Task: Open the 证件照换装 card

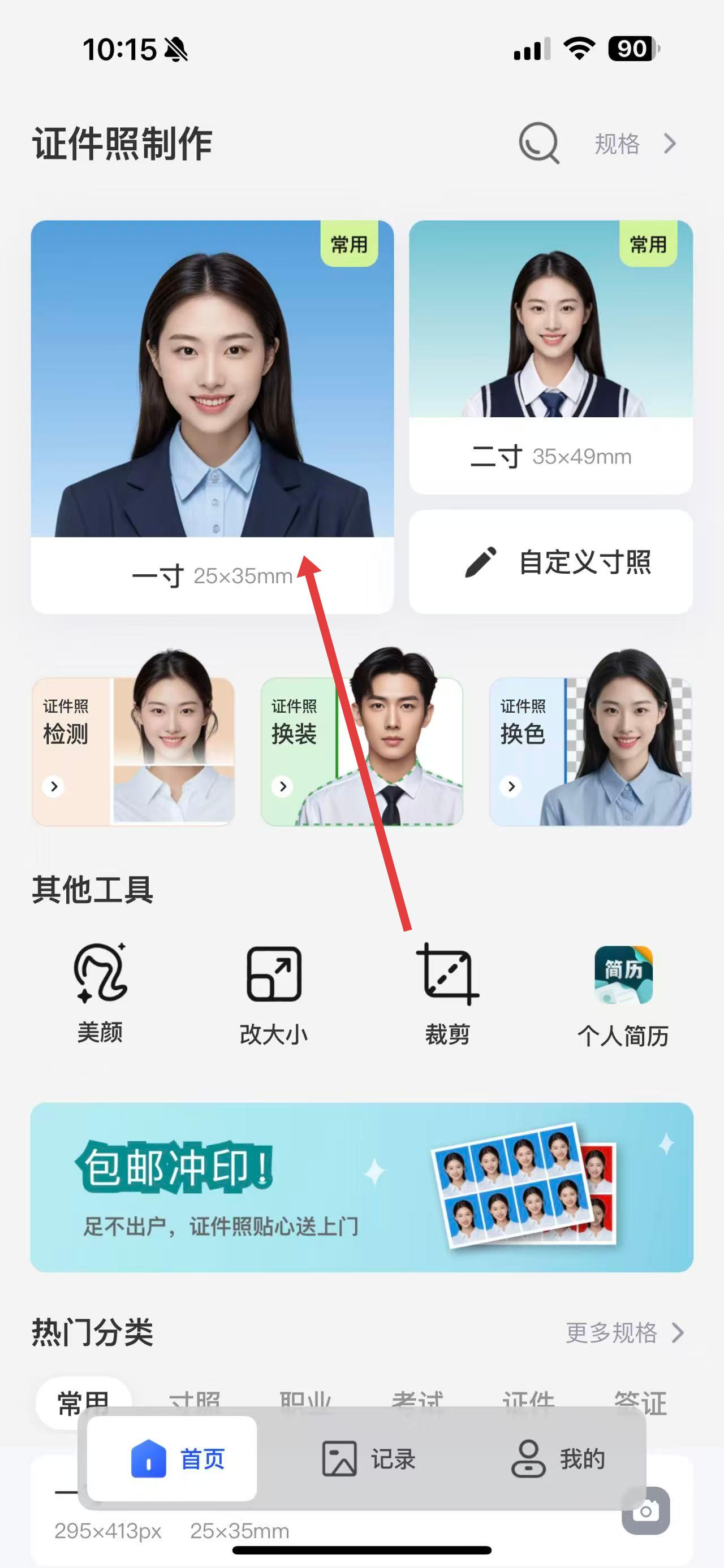Action: point(361,752)
